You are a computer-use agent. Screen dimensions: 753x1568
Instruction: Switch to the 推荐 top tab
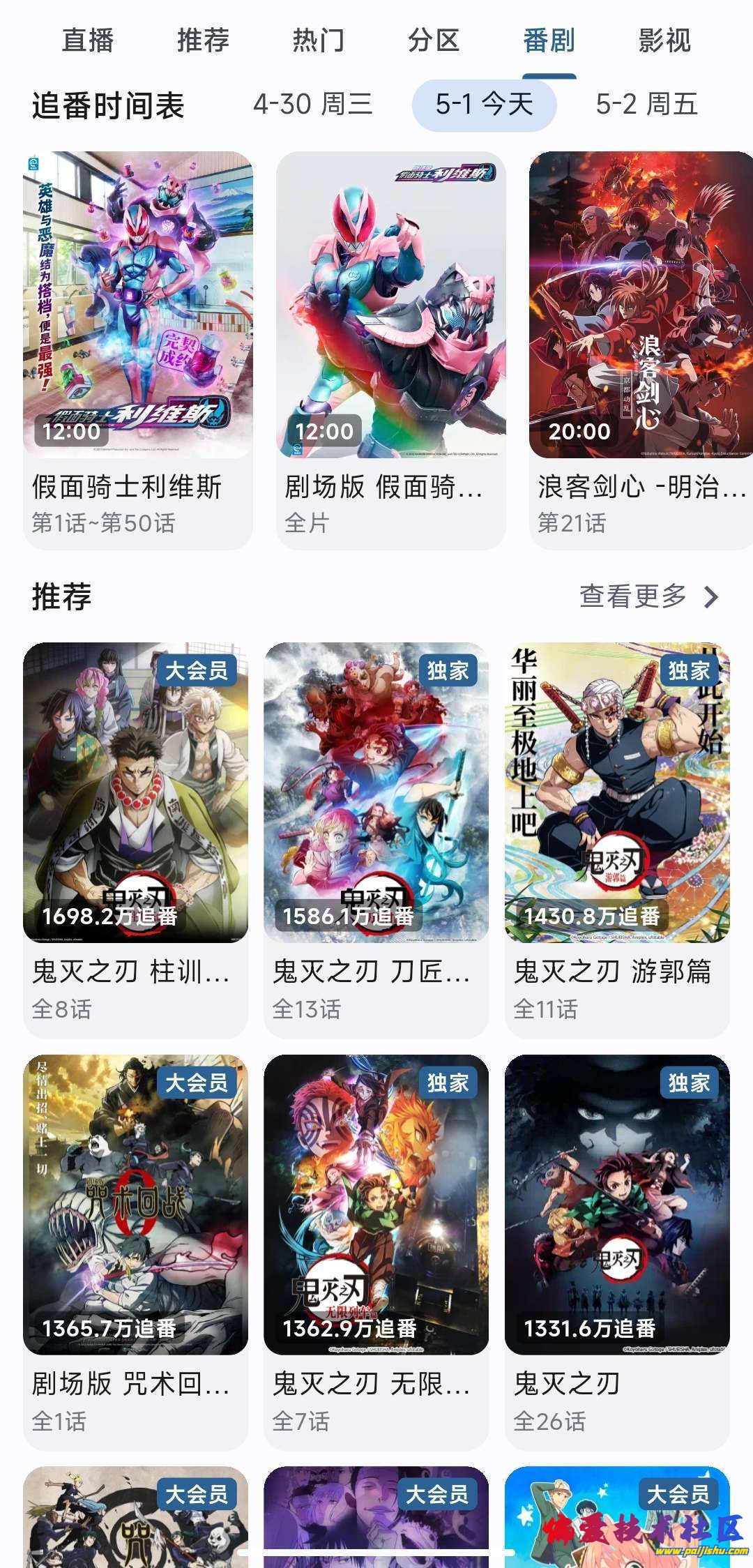click(x=203, y=40)
